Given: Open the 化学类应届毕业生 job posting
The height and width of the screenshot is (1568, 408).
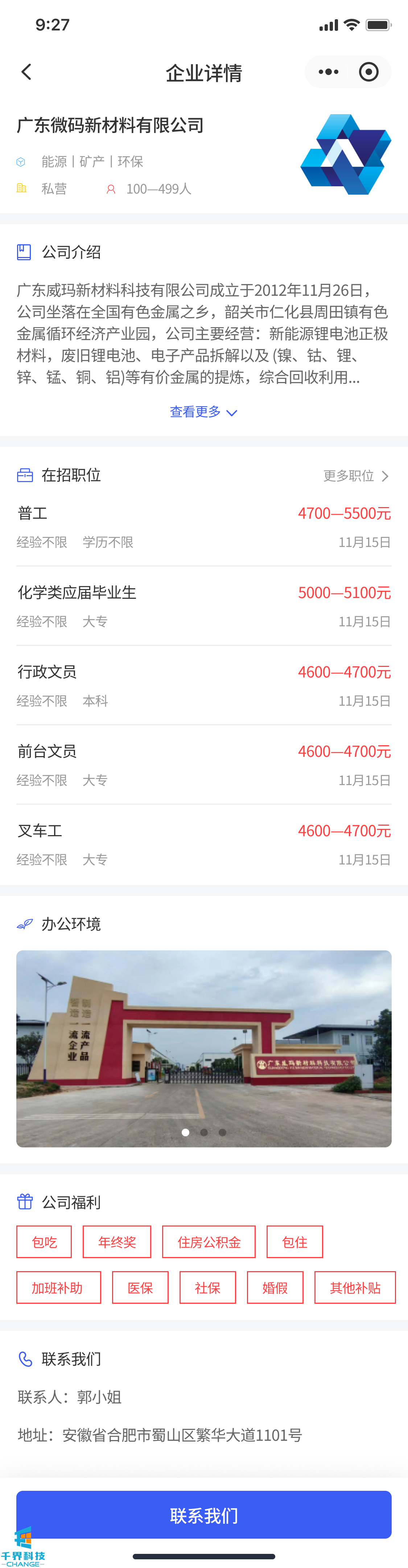Looking at the screenshot, I should [x=203, y=606].
